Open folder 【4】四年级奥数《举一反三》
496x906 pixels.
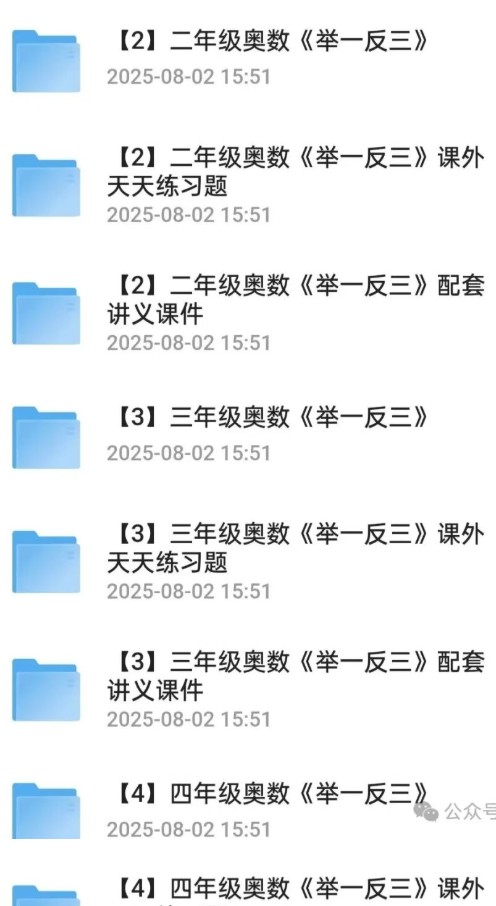(248, 812)
